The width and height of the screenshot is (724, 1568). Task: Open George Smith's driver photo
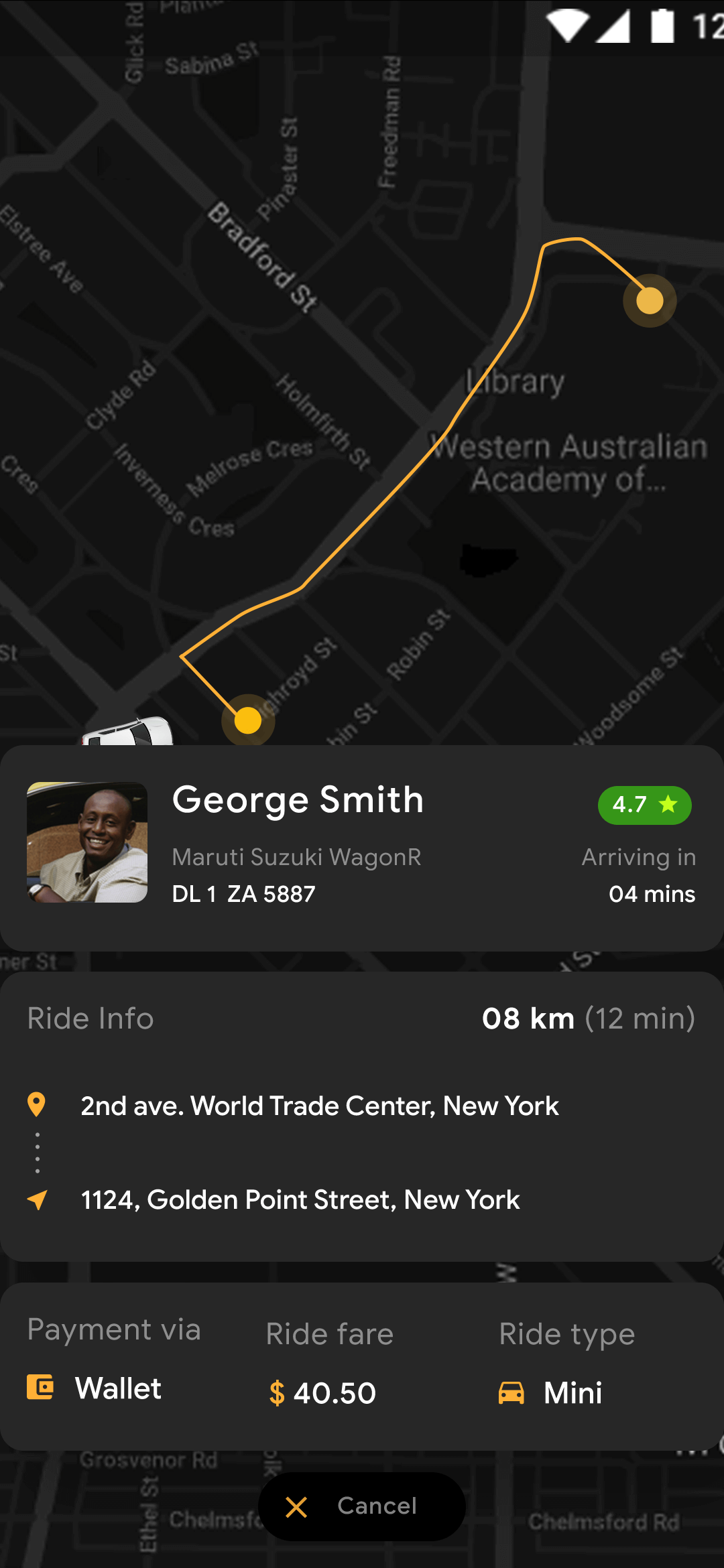[87, 842]
